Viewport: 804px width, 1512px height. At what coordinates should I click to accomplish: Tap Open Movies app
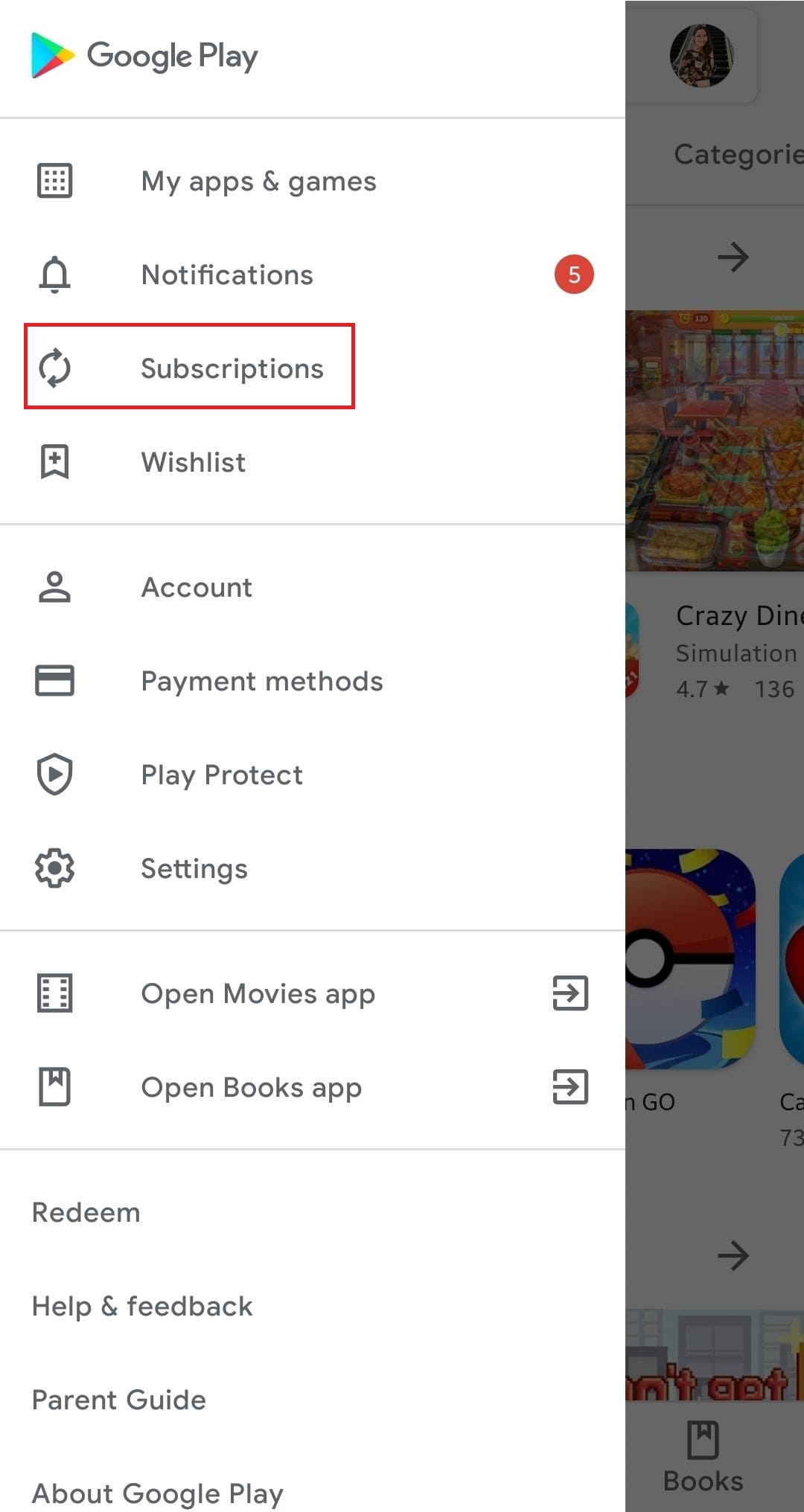(x=313, y=993)
